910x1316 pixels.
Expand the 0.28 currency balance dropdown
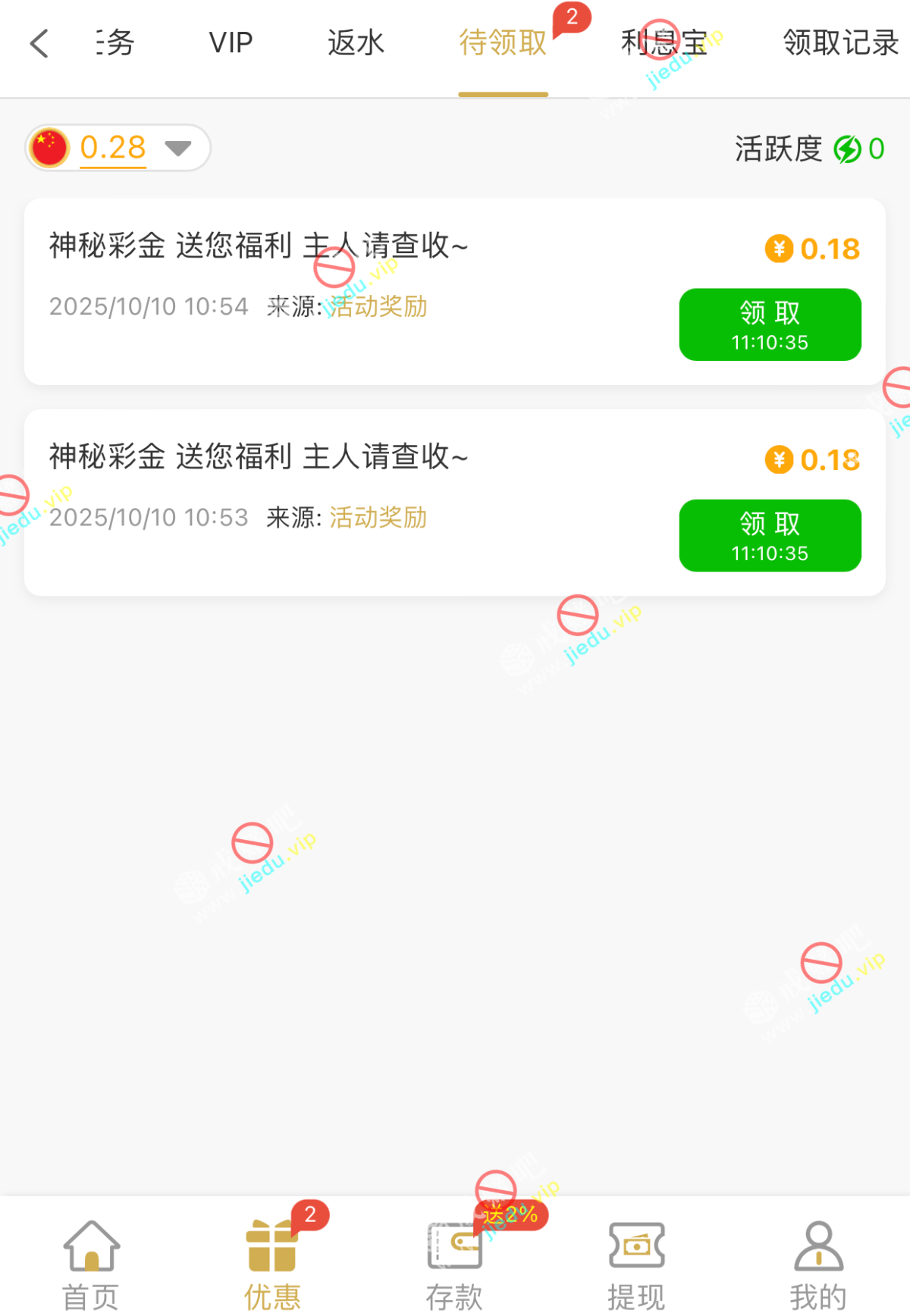click(177, 148)
